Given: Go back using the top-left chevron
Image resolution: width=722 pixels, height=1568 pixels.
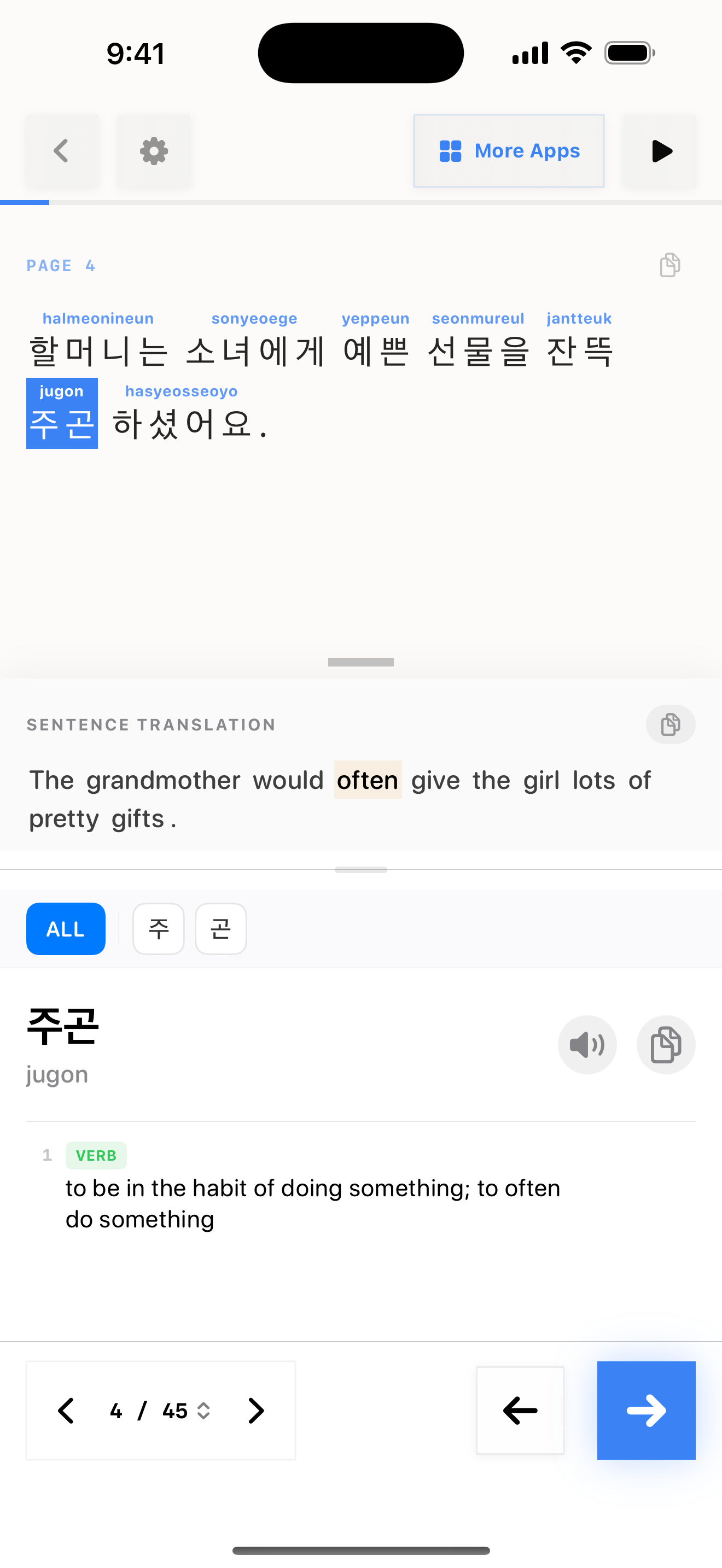Looking at the screenshot, I should pos(61,151).
